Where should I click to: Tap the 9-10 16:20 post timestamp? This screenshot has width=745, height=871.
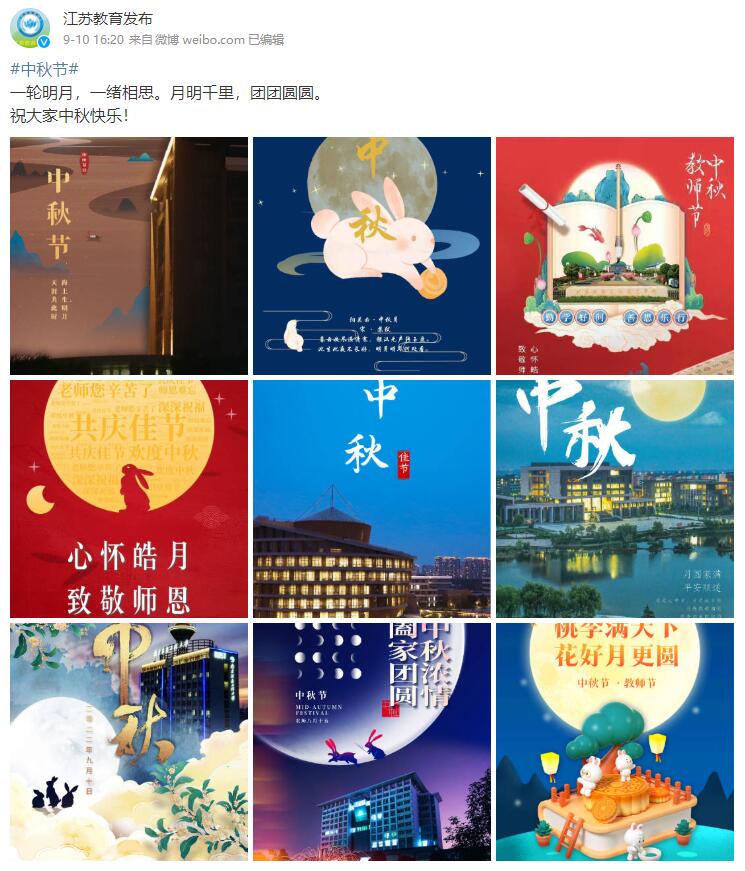93,40
